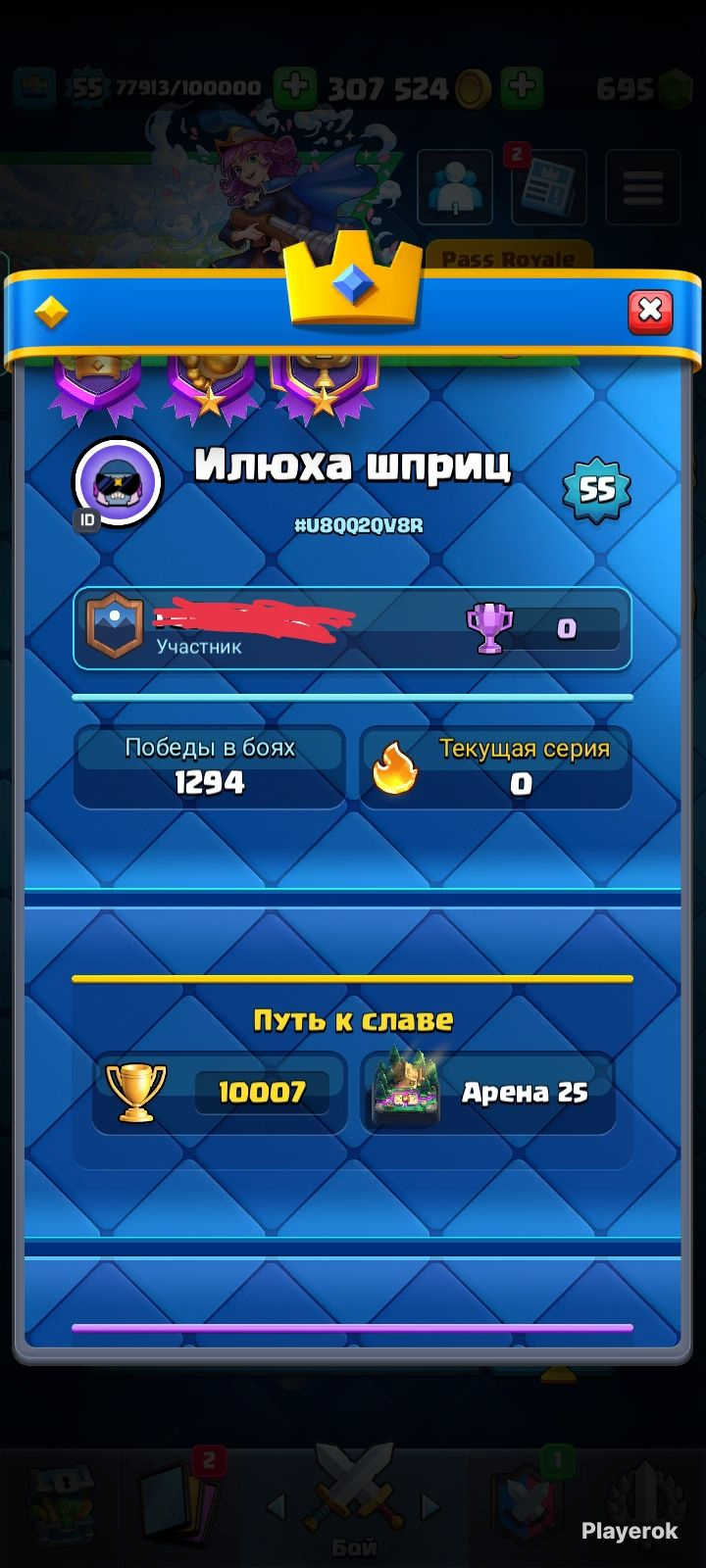Viewport: 706px width, 1568px height.
Task: Tap the ID badge on the avatar
Action: click(87, 520)
